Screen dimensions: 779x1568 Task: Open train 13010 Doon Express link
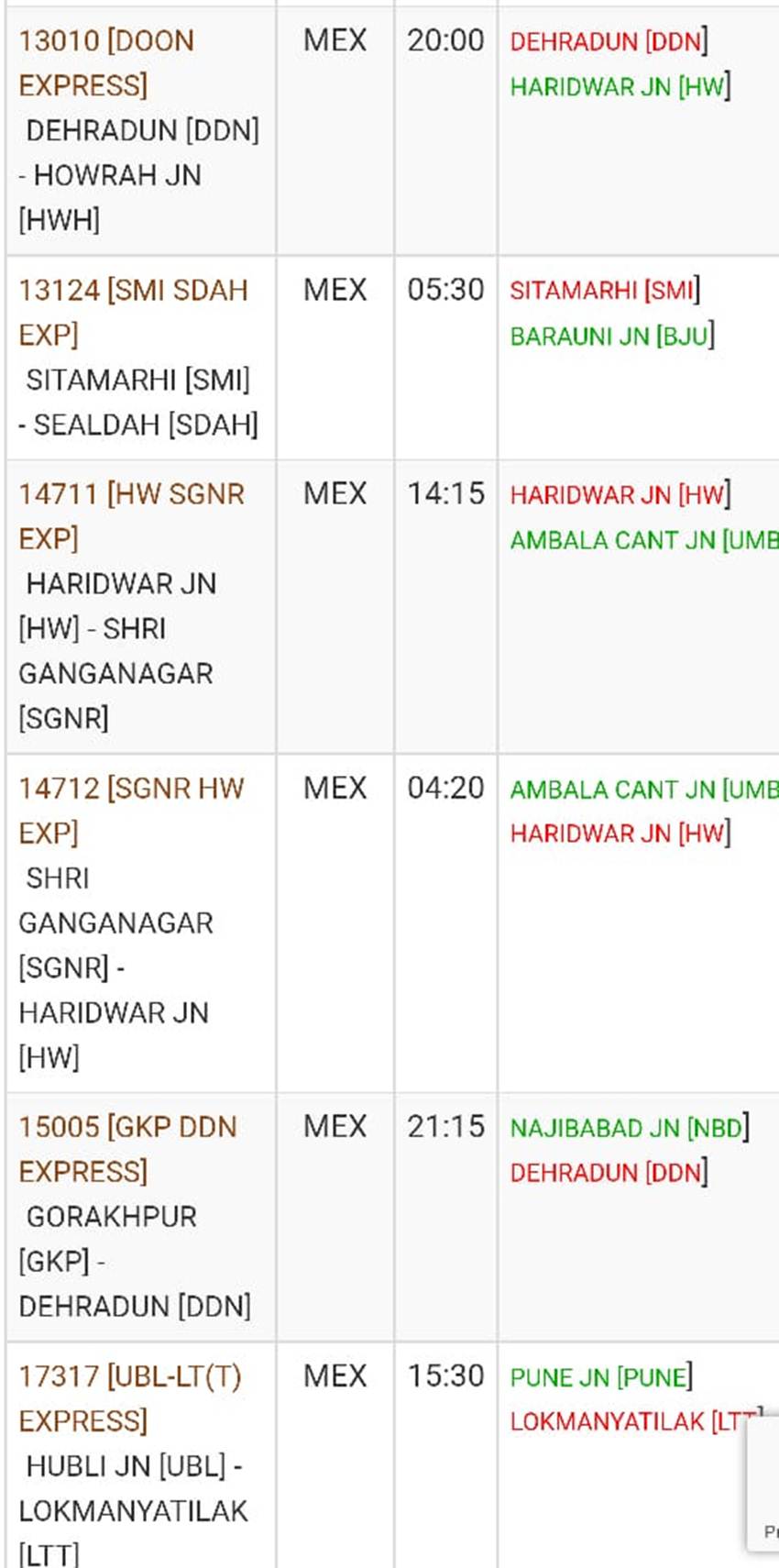point(106,42)
